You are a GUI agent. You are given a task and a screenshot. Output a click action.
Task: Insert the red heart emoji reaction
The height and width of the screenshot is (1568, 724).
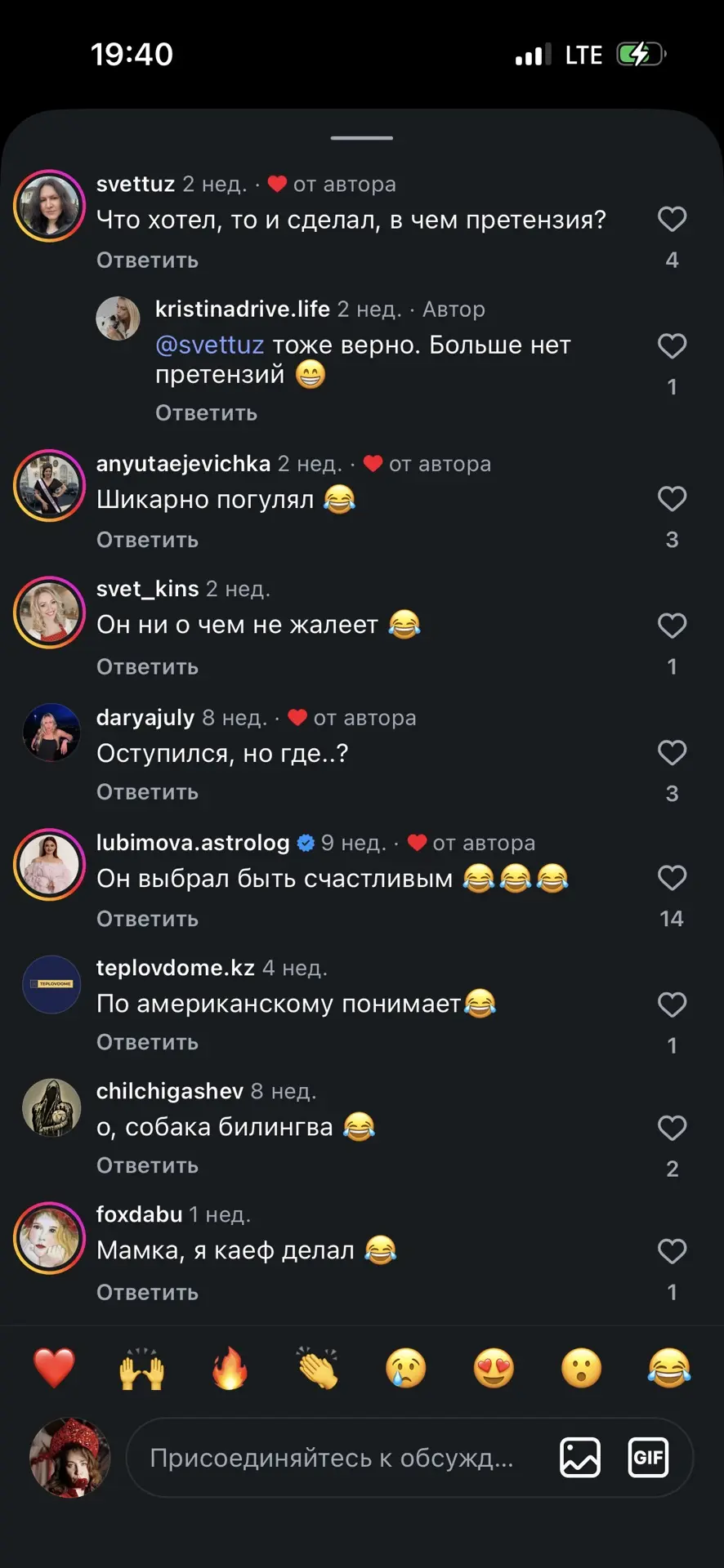54,1368
